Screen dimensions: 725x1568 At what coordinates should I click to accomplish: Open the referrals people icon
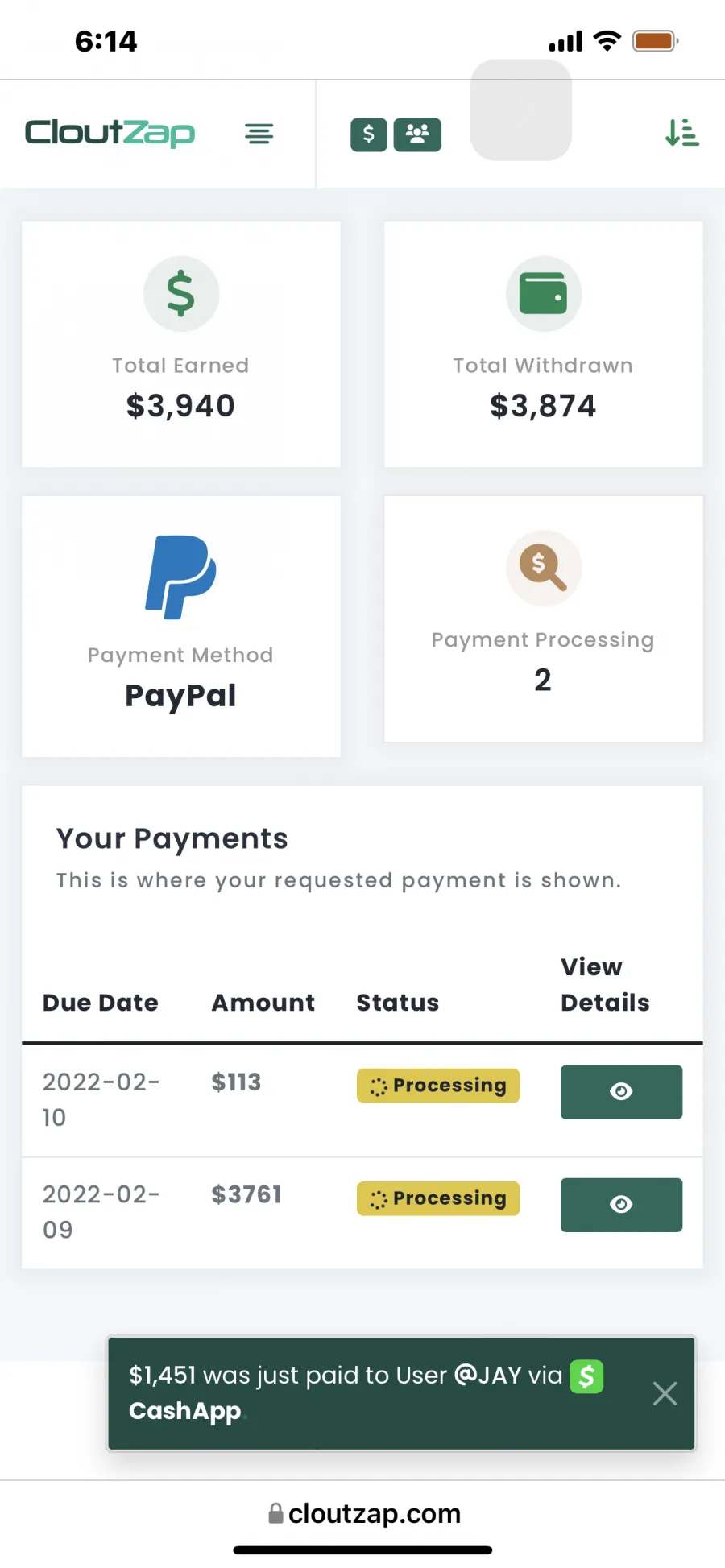click(417, 134)
